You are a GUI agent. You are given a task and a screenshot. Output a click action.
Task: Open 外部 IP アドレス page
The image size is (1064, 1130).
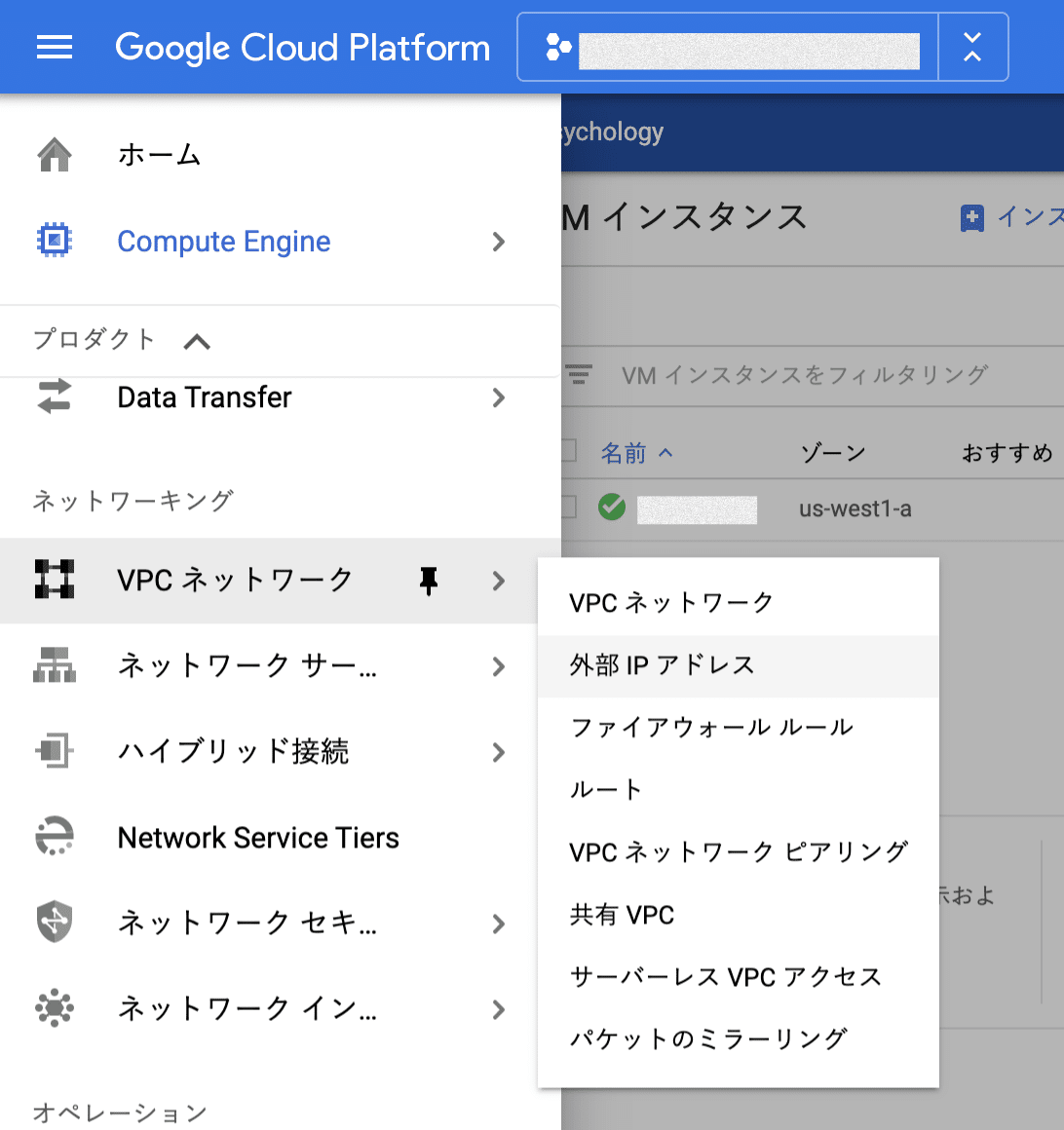[663, 666]
